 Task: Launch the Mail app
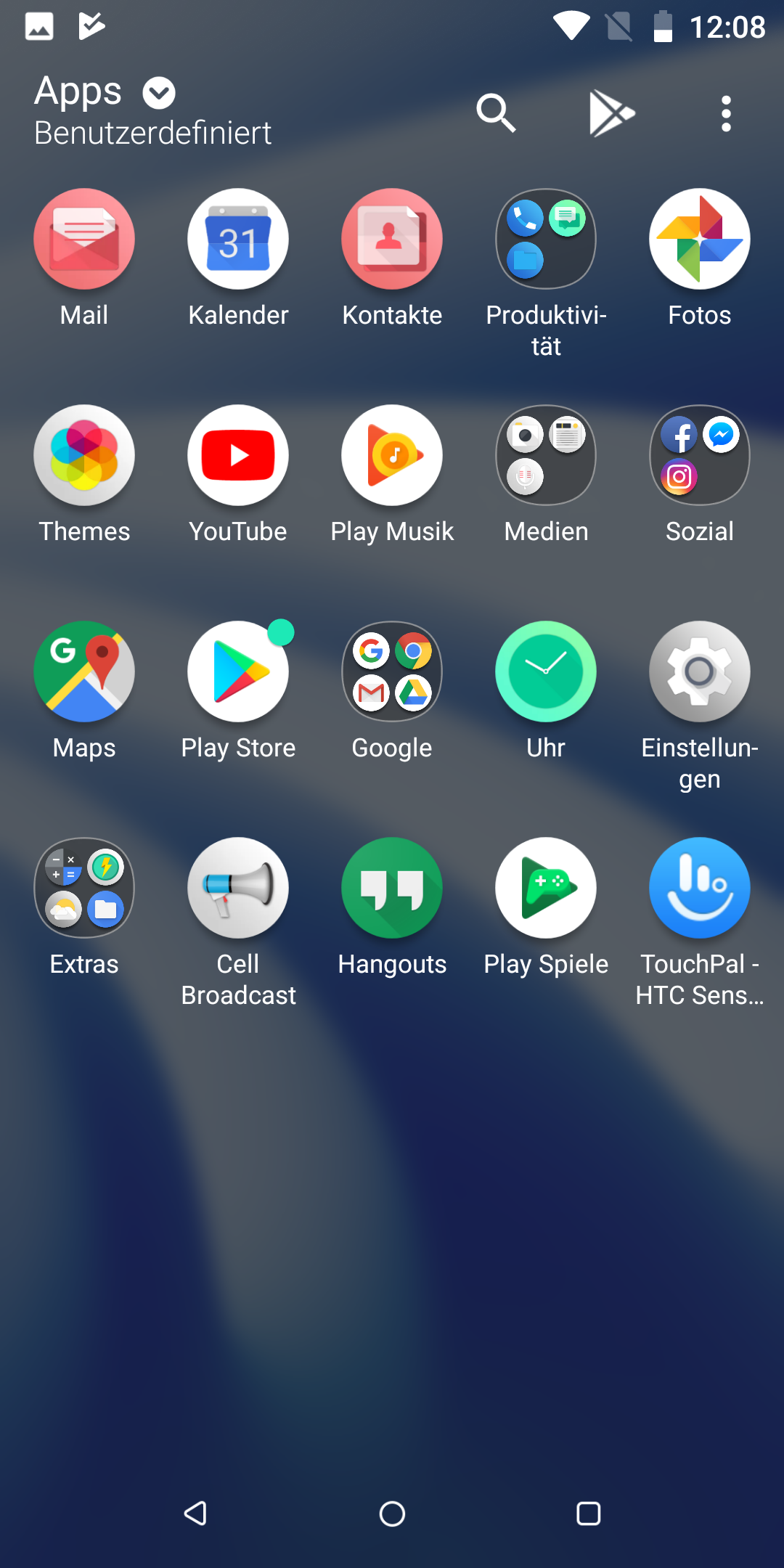[84, 240]
